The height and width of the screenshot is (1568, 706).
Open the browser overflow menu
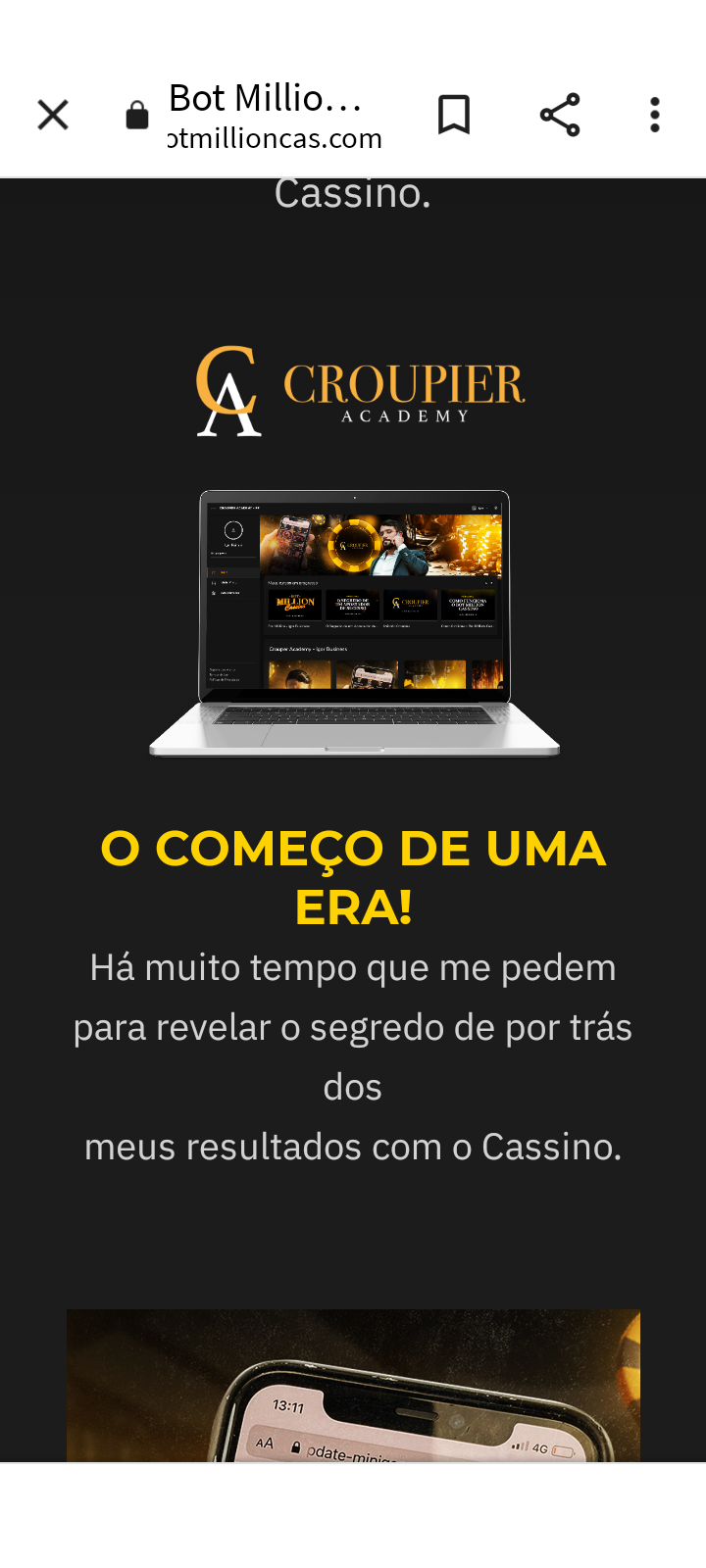coord(655,116)
